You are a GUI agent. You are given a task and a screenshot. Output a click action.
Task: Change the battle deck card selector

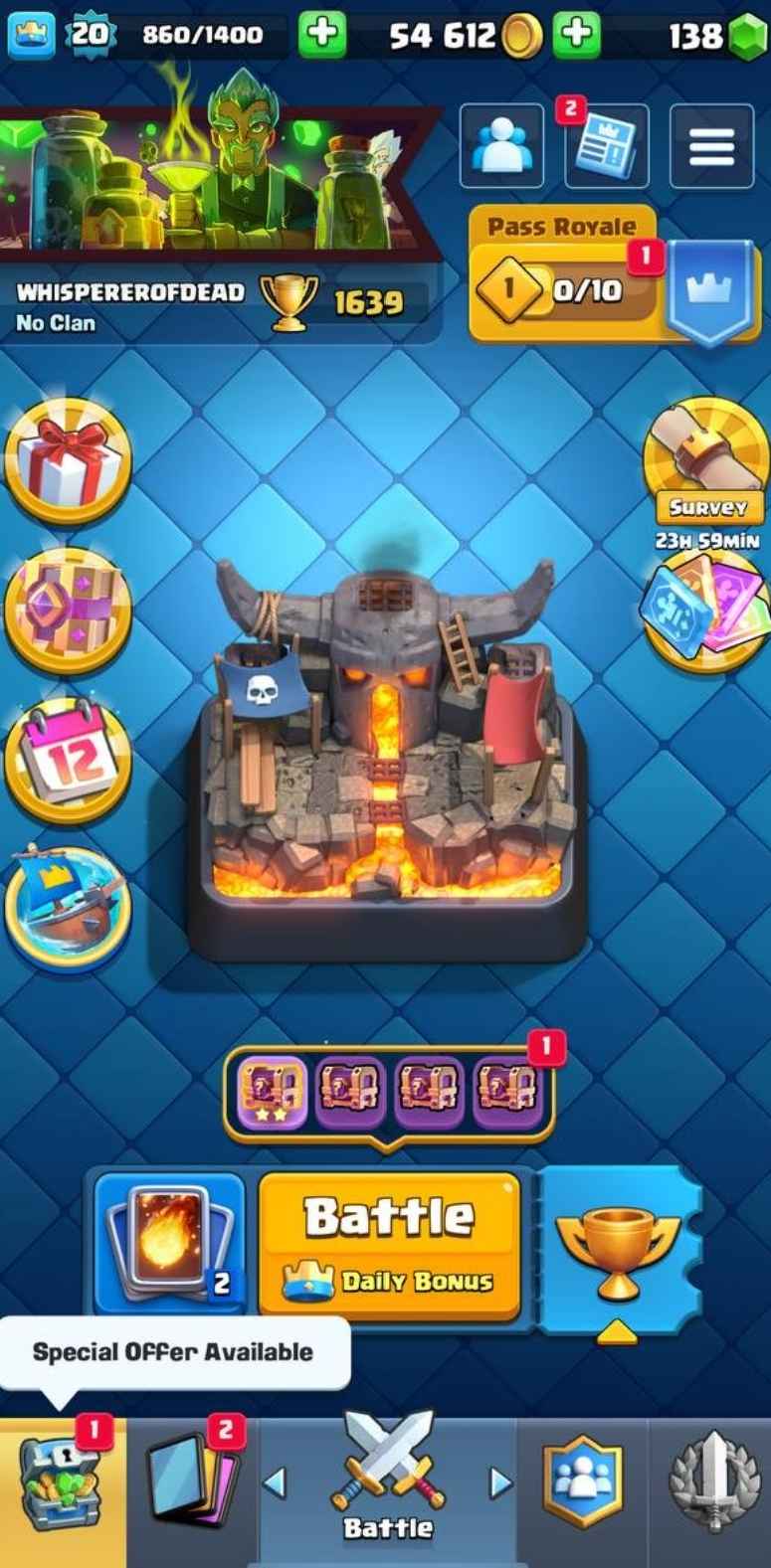(x=170, y=1243)
